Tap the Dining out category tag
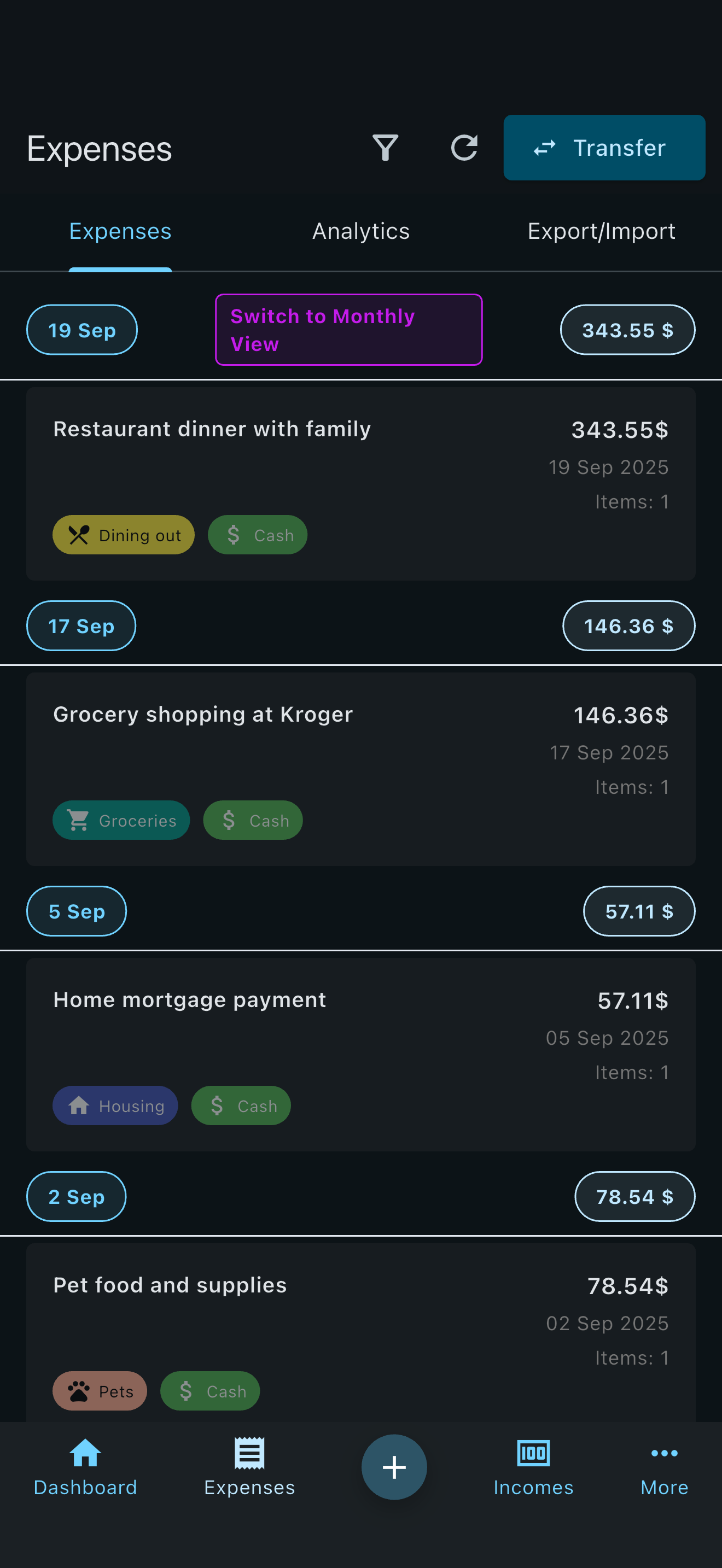 coord(123,535)
